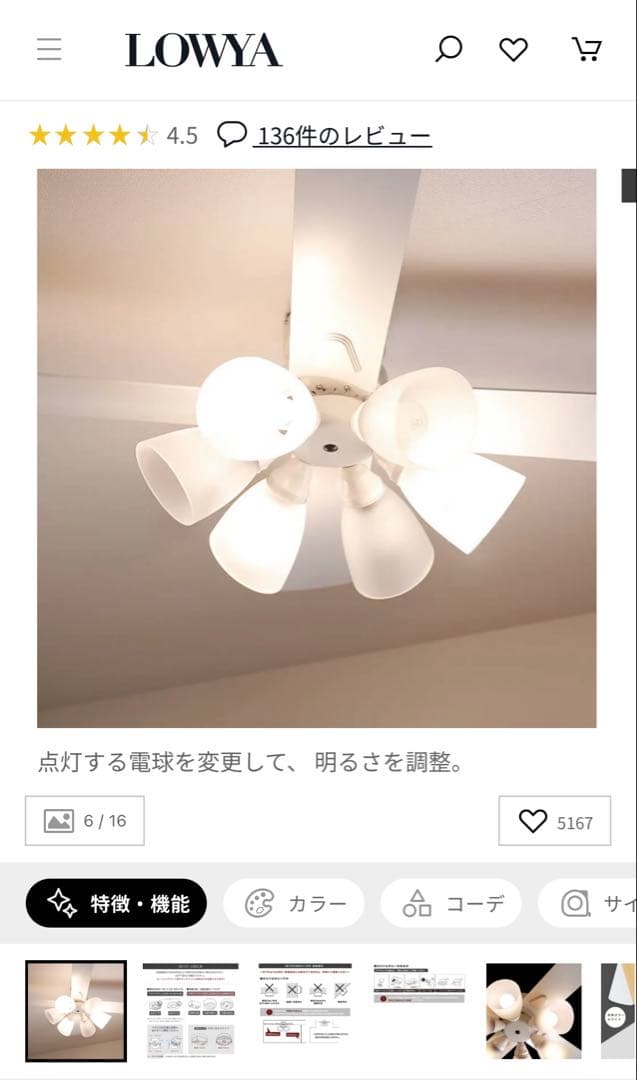Select the second thumbnail with instruction diagrams
Viewport: 637px width, 1080px height.
(x=190, y=1011)
